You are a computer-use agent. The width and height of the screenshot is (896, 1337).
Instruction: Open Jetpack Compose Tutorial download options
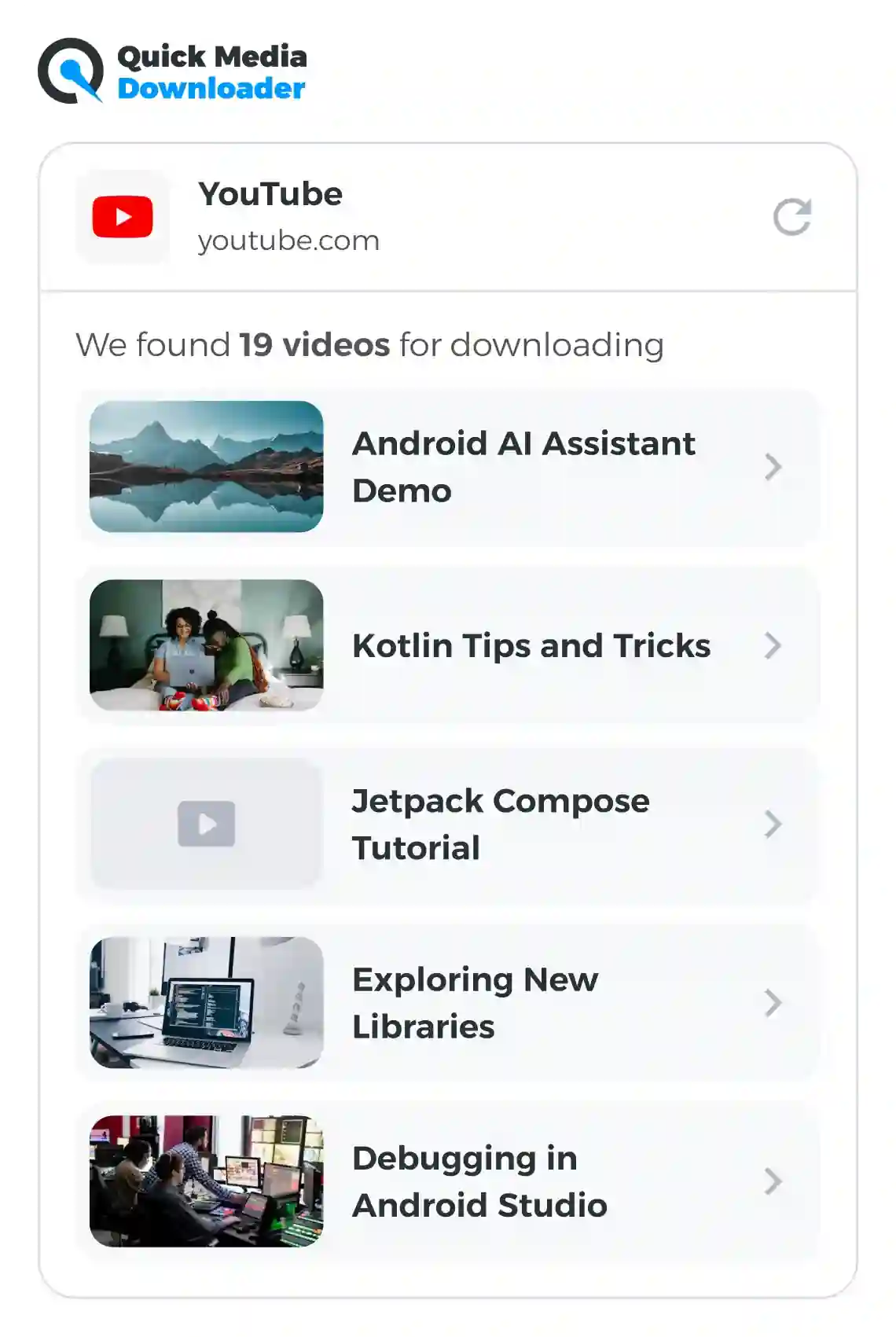pyautogui.click(x=448, y=824)
